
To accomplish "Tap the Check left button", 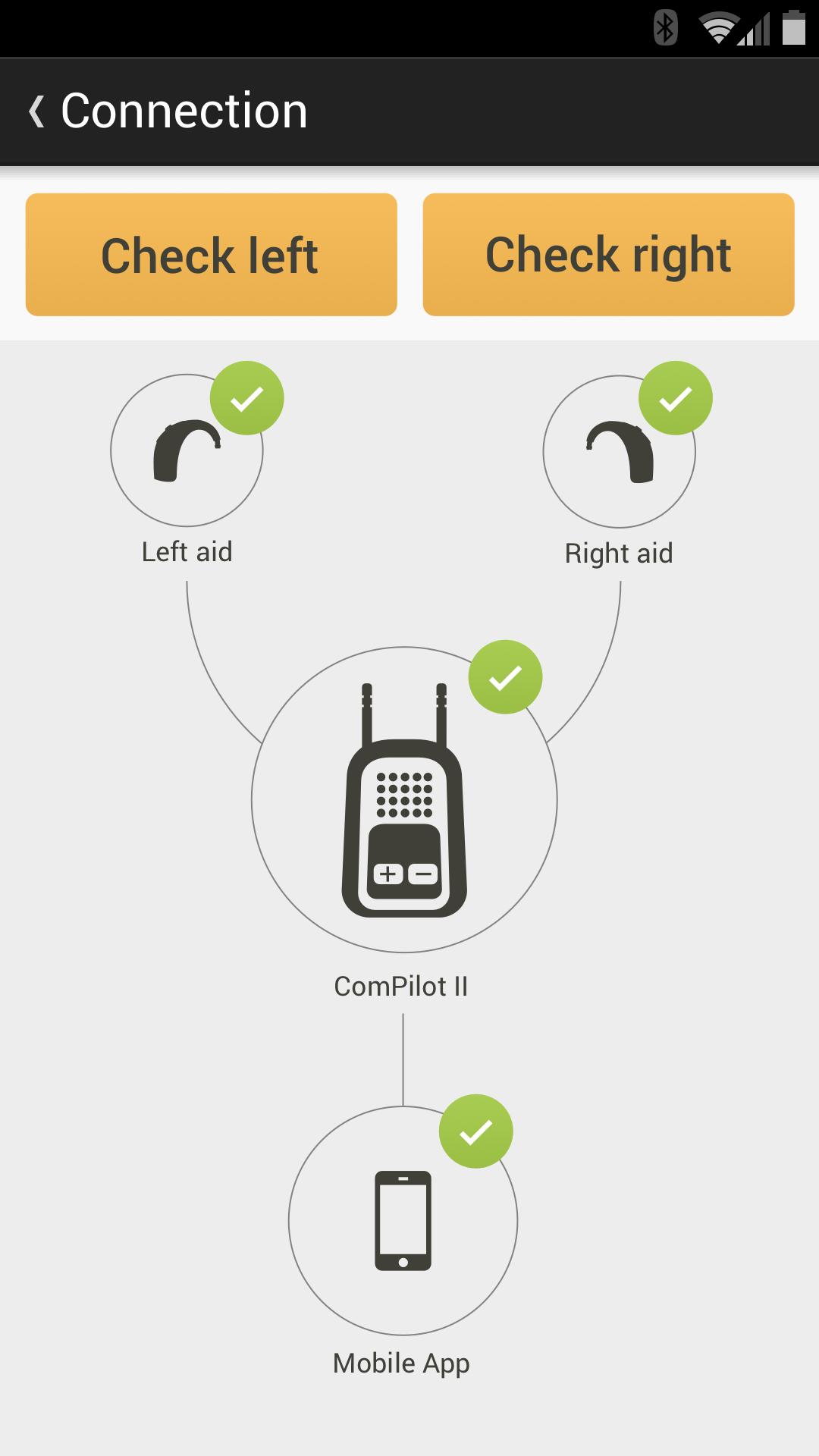I will [211, 255].
